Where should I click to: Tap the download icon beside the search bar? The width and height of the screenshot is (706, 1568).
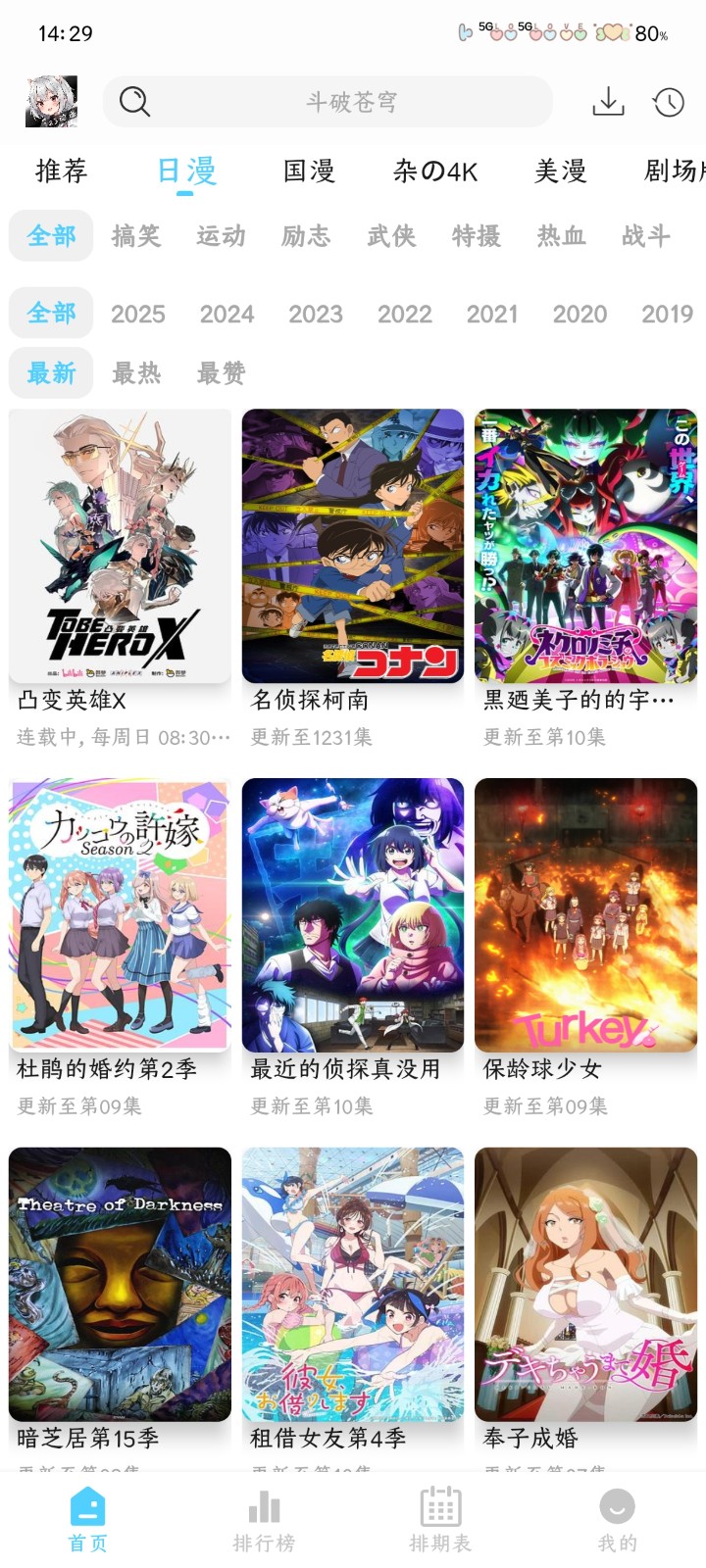[x=610, y=101]
